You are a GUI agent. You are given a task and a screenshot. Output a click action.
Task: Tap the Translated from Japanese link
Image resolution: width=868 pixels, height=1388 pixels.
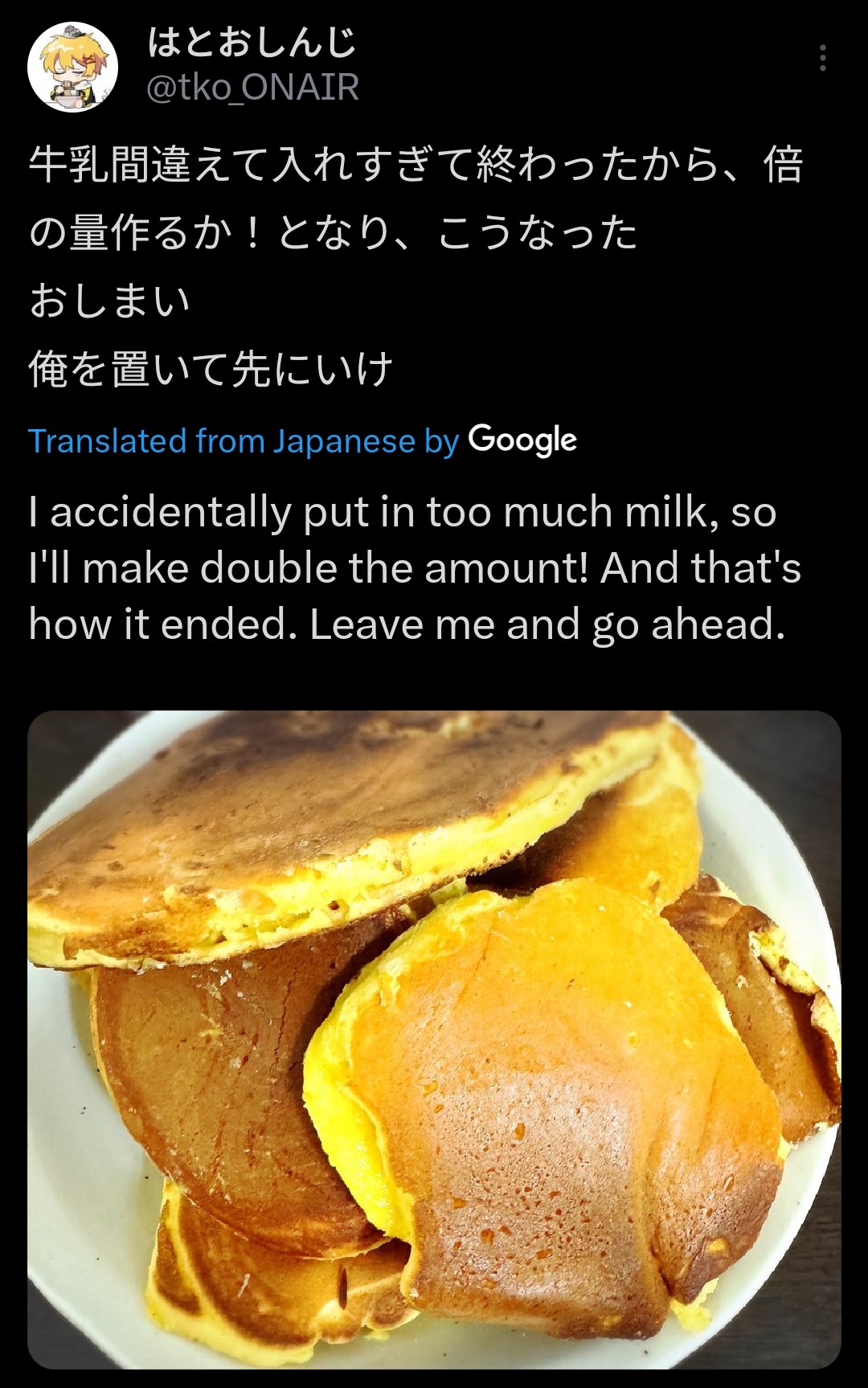[x=243, y=441]
